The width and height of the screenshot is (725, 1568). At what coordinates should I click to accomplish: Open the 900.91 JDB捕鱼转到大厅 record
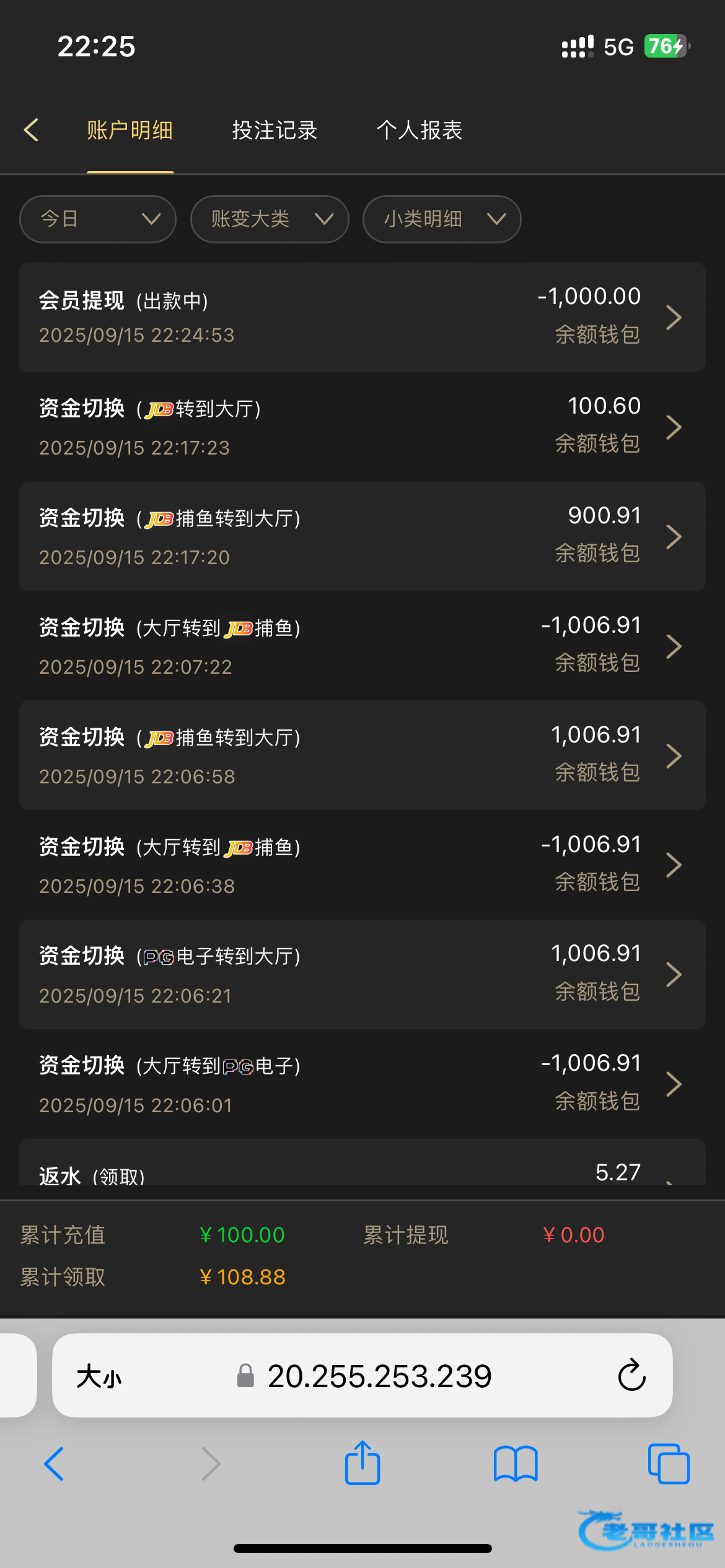point(362,536)
